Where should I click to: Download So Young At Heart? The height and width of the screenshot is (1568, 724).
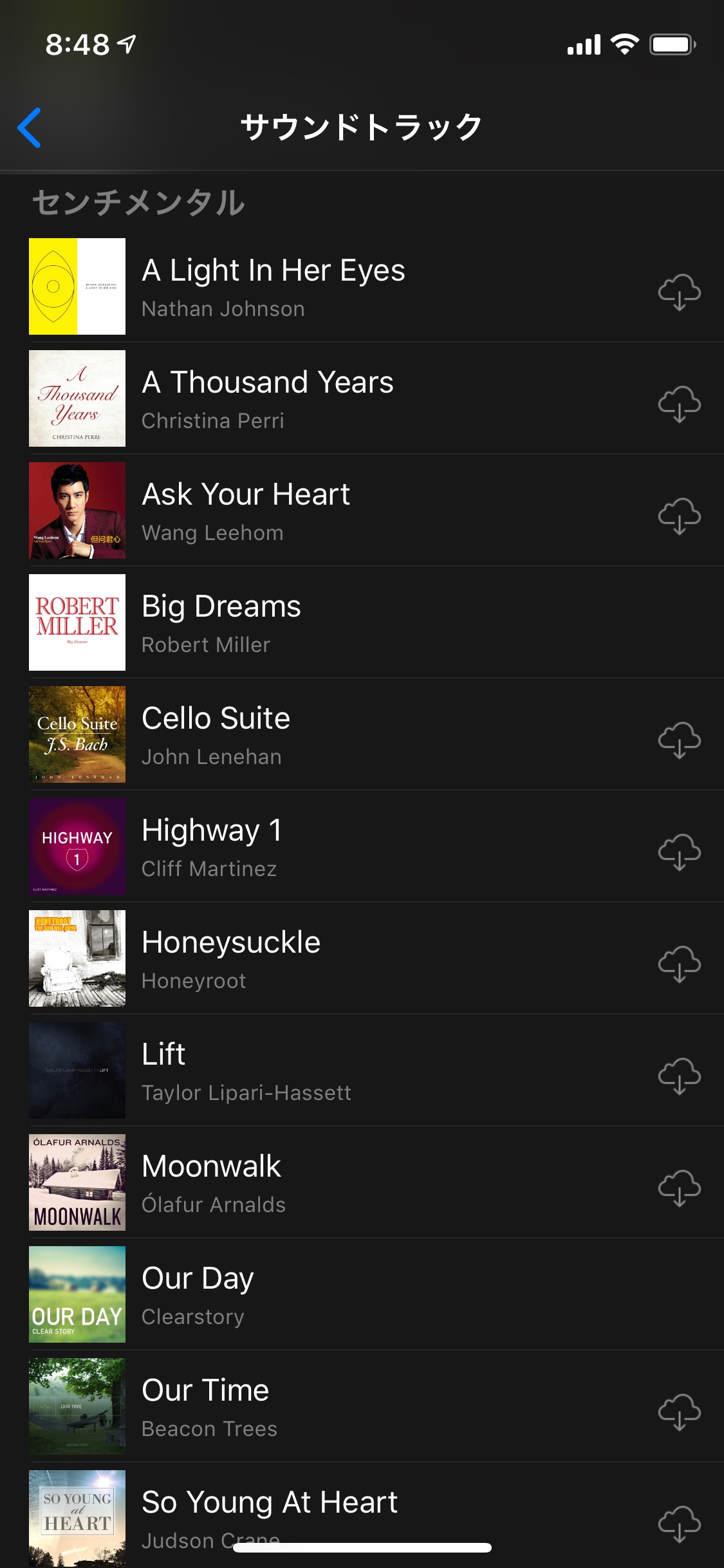pos(679,1524)
